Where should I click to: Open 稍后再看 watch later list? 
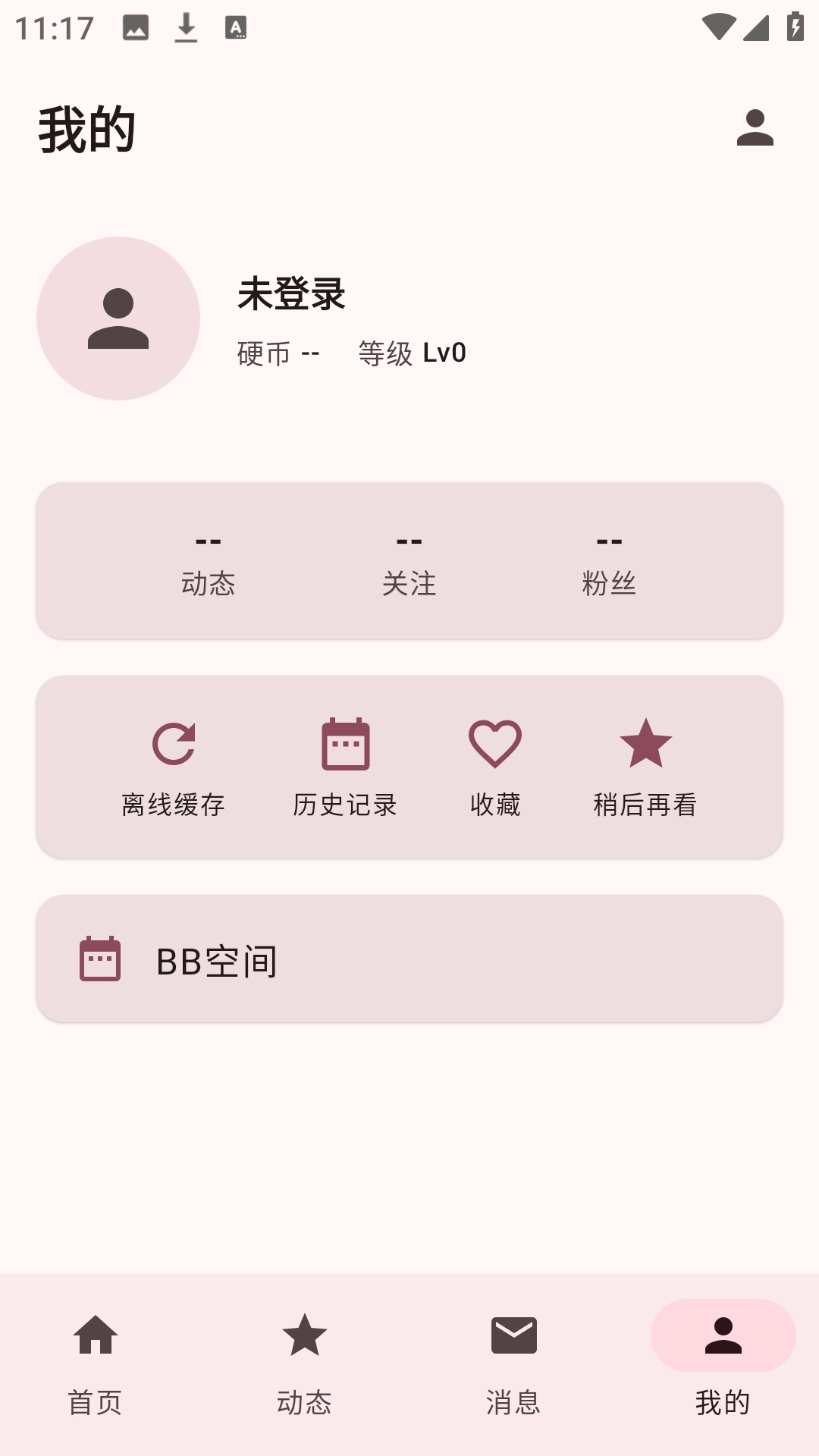(645, 767)
